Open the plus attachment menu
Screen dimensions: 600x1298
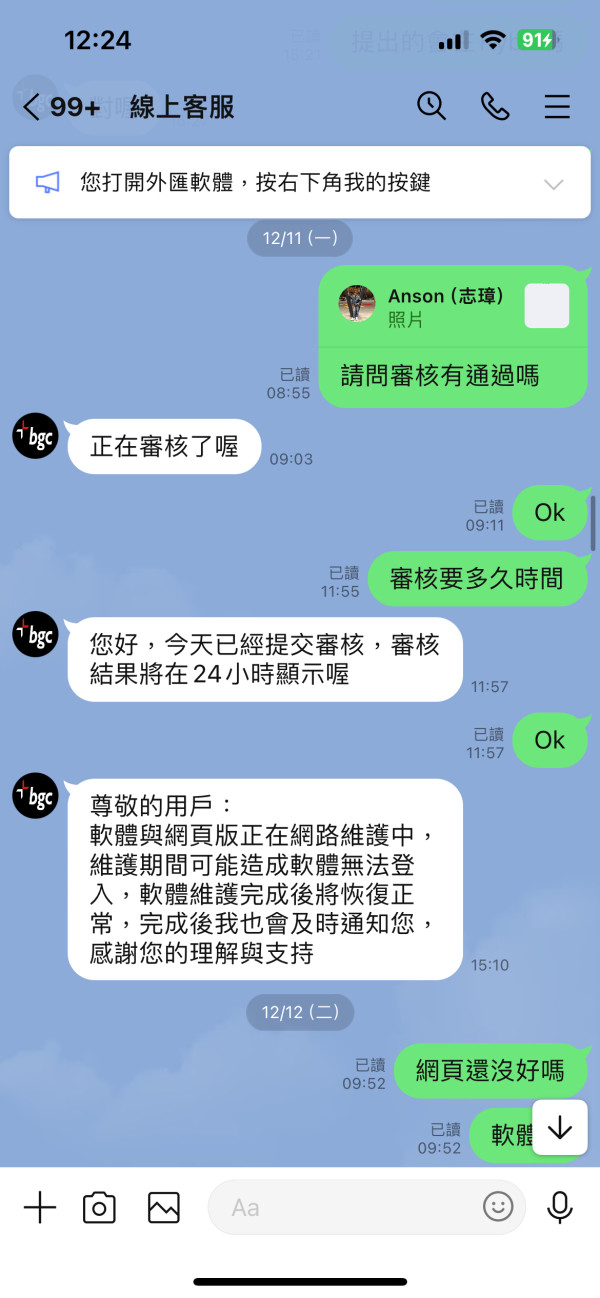click(40, 1207)
